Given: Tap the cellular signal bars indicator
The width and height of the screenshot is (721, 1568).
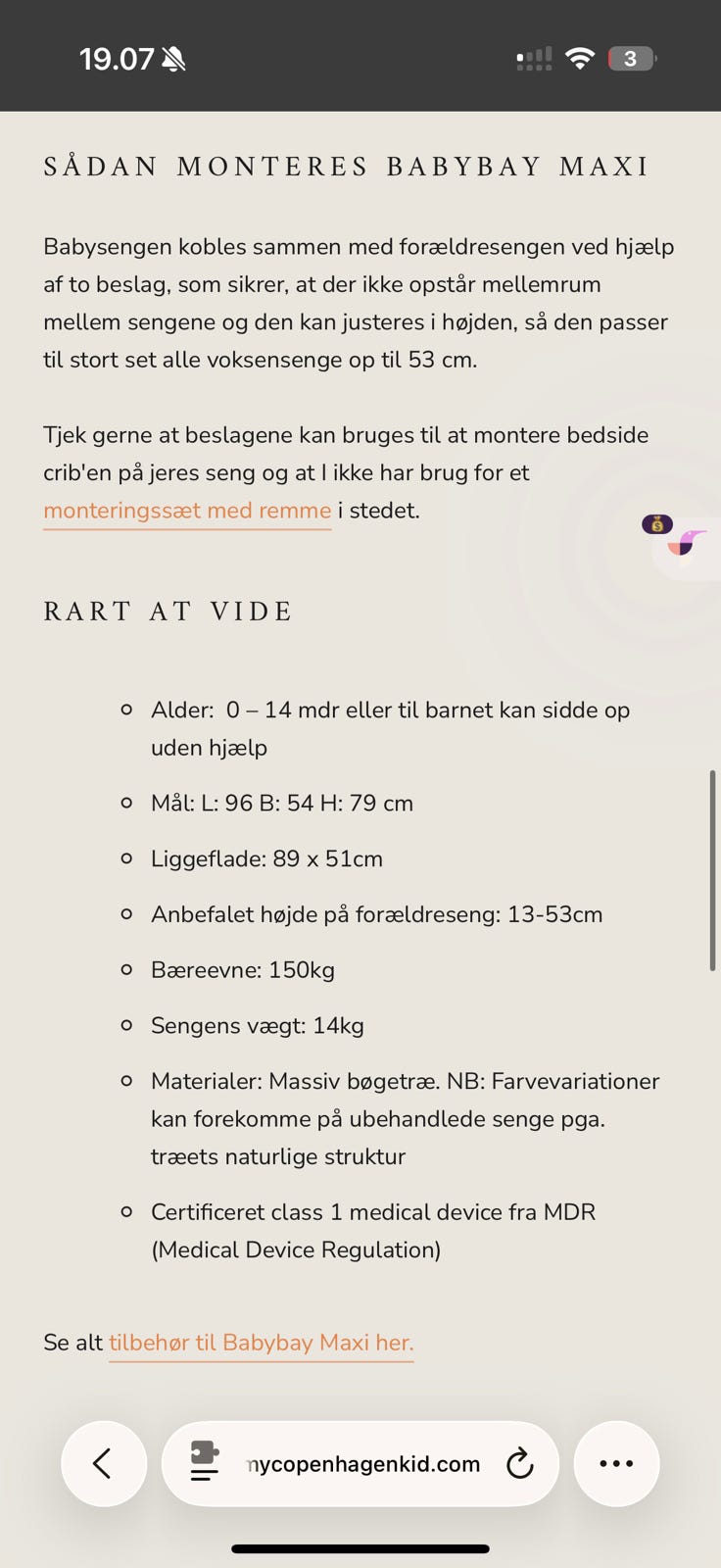Looking at the screenshot, I should (533, 57).
